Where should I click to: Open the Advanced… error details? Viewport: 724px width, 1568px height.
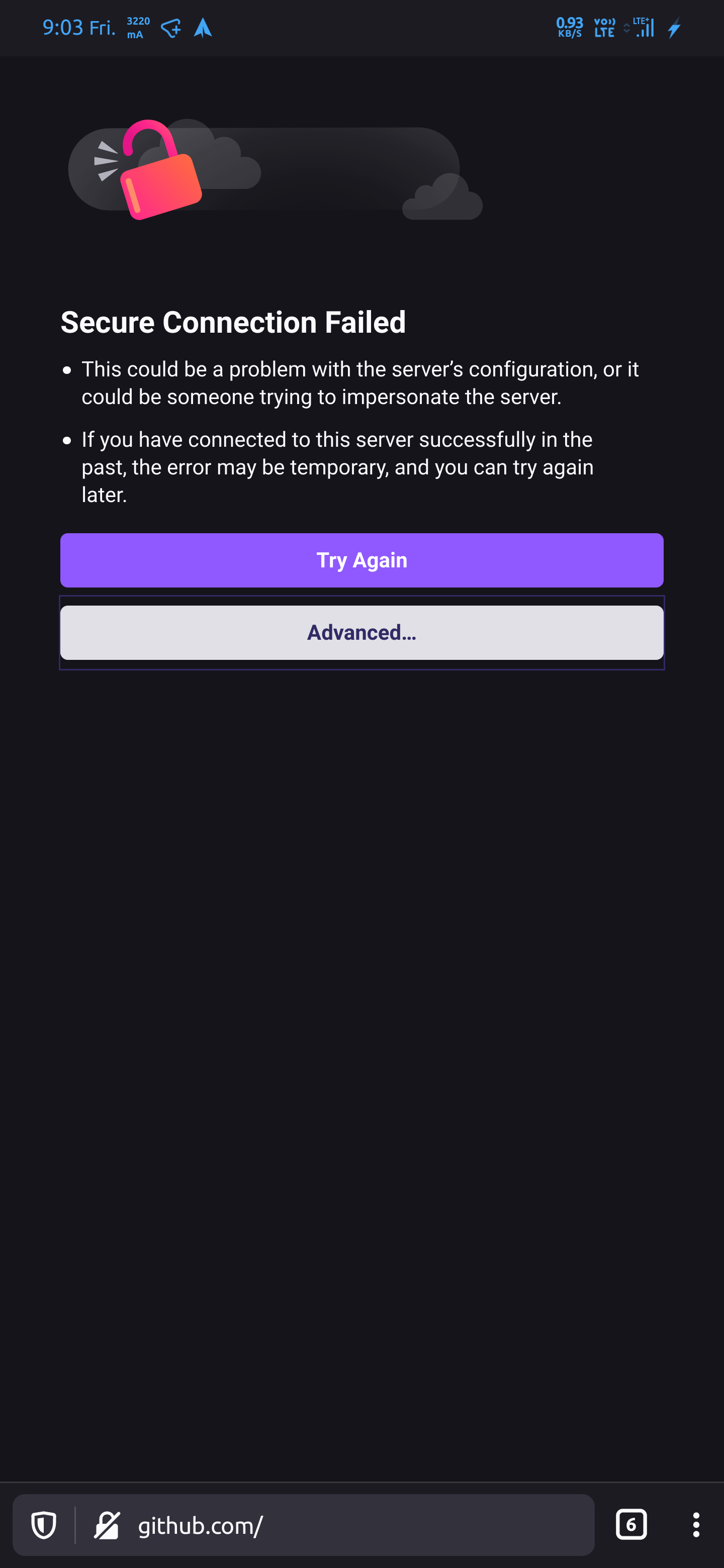(361, 632)
